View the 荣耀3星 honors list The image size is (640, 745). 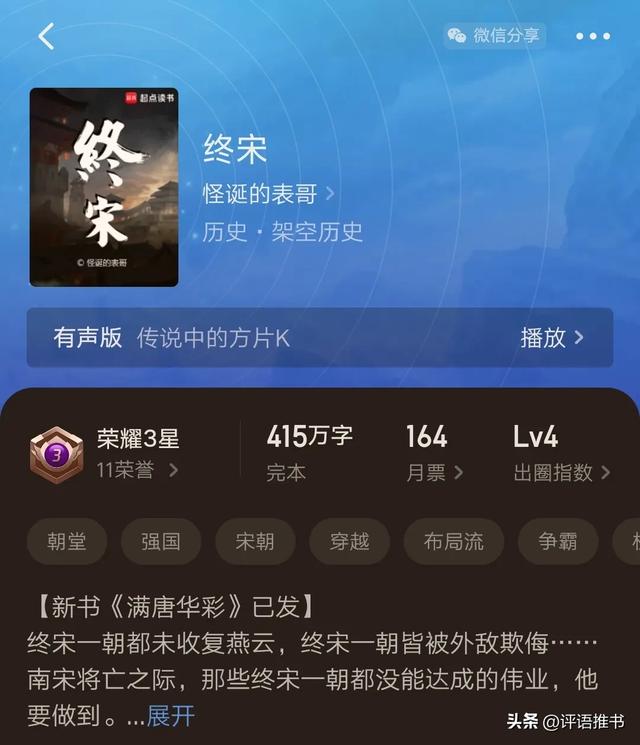(x=105, y=455)
